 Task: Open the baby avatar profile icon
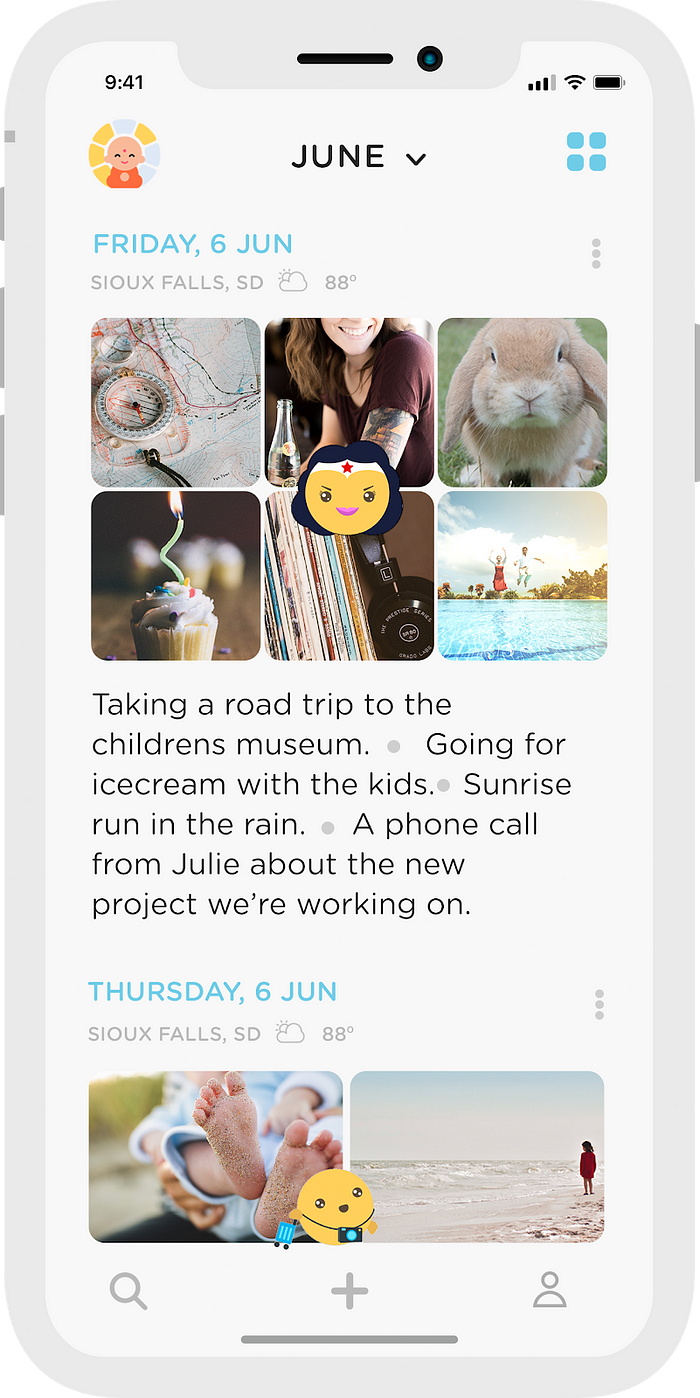tap(124, 155)
